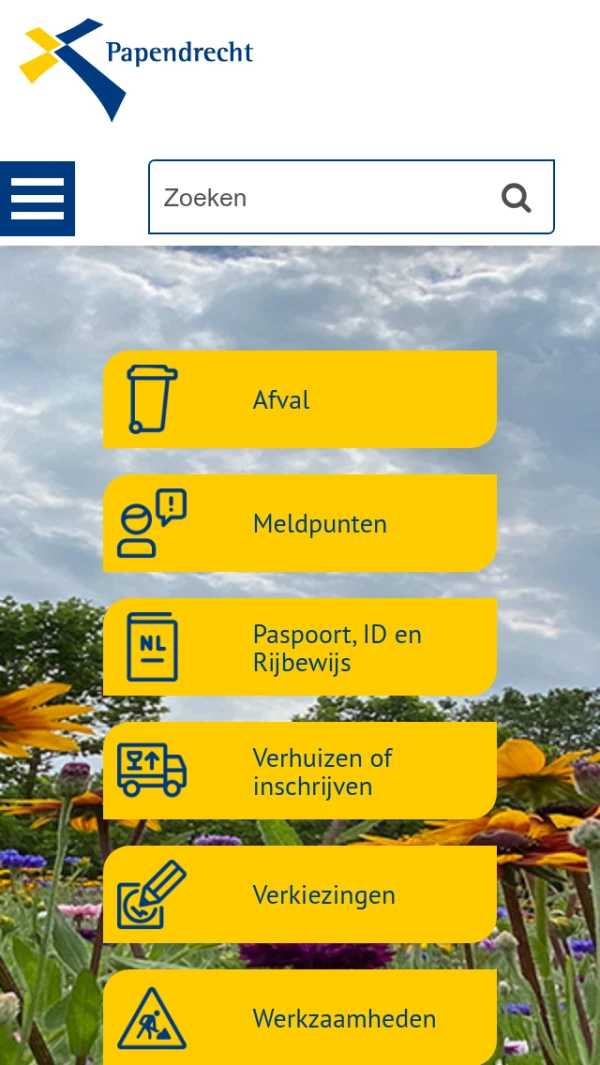Select Verhuizen of inschrijven
Screen dimensions: 600x1065
(299, 771)
